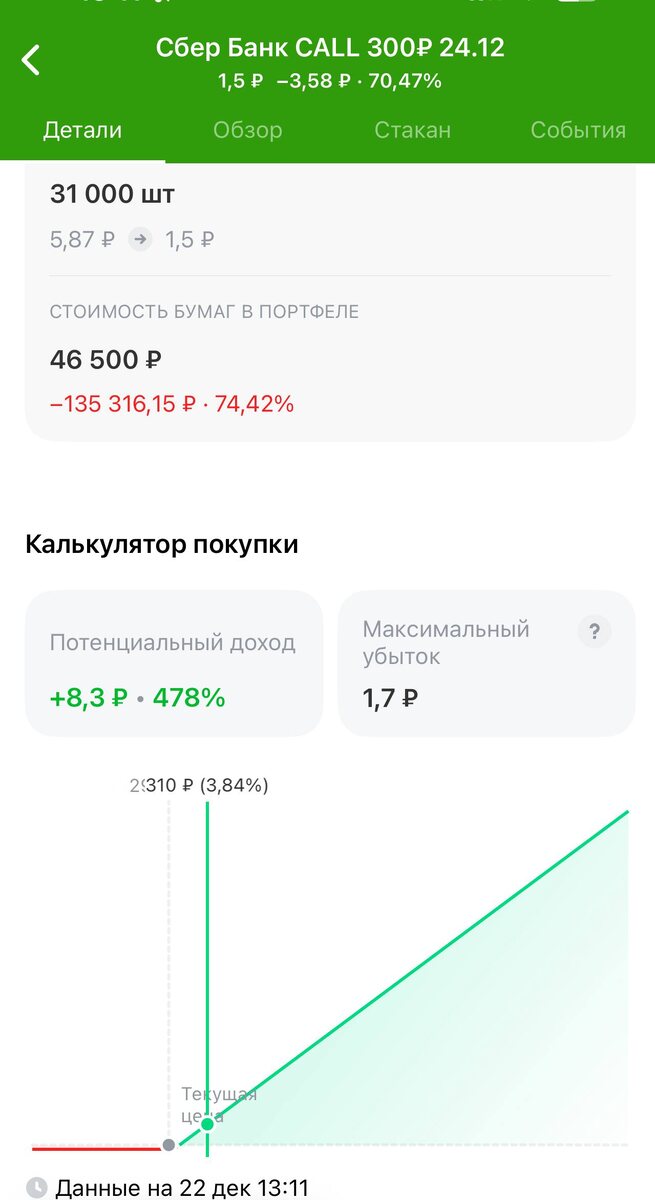Open the Стакан tab
This screenshot has width=655, height=1200.
click(412, 131)
